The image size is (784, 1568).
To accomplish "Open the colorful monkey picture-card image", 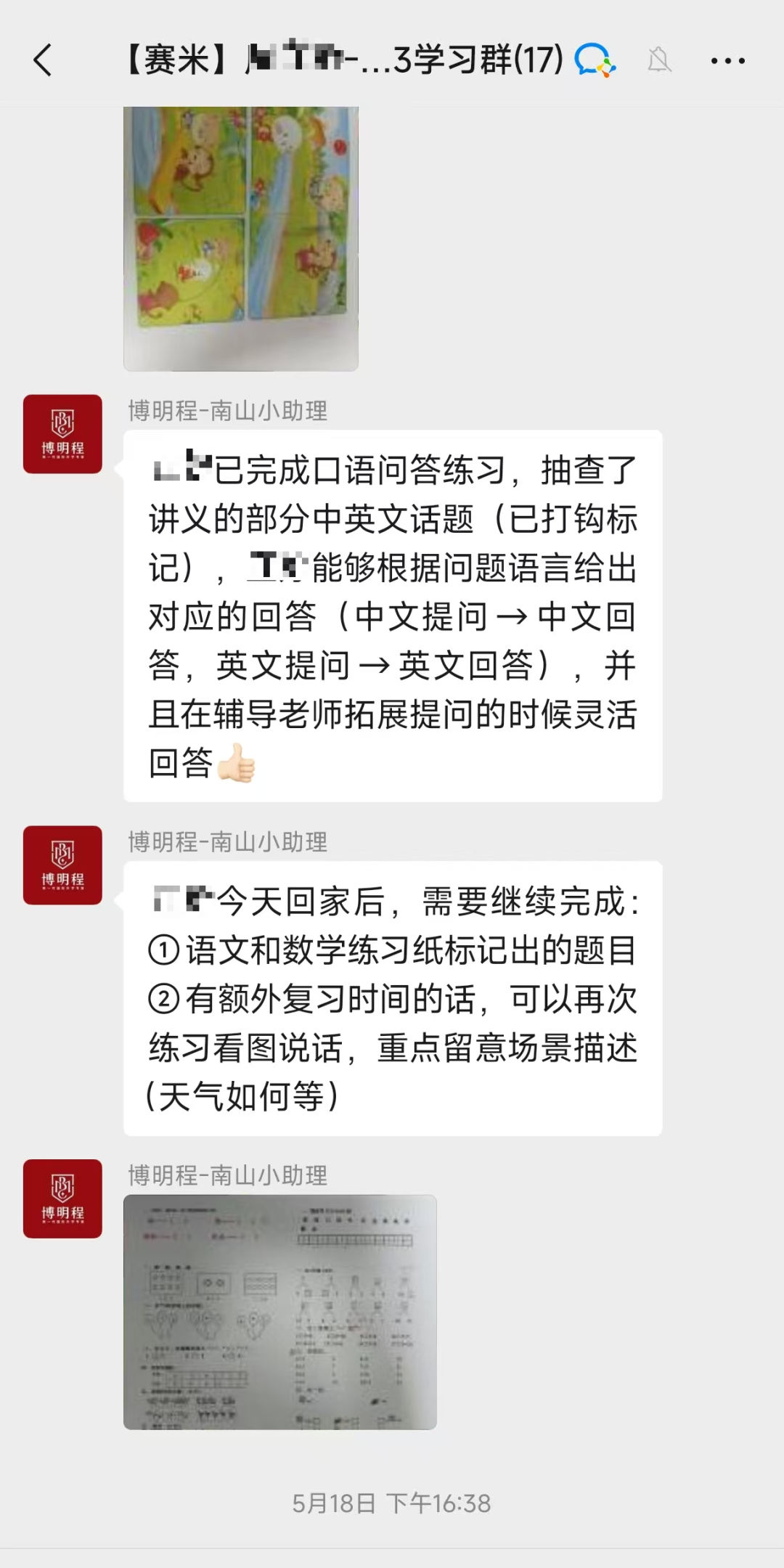I will tap(241, 238).
